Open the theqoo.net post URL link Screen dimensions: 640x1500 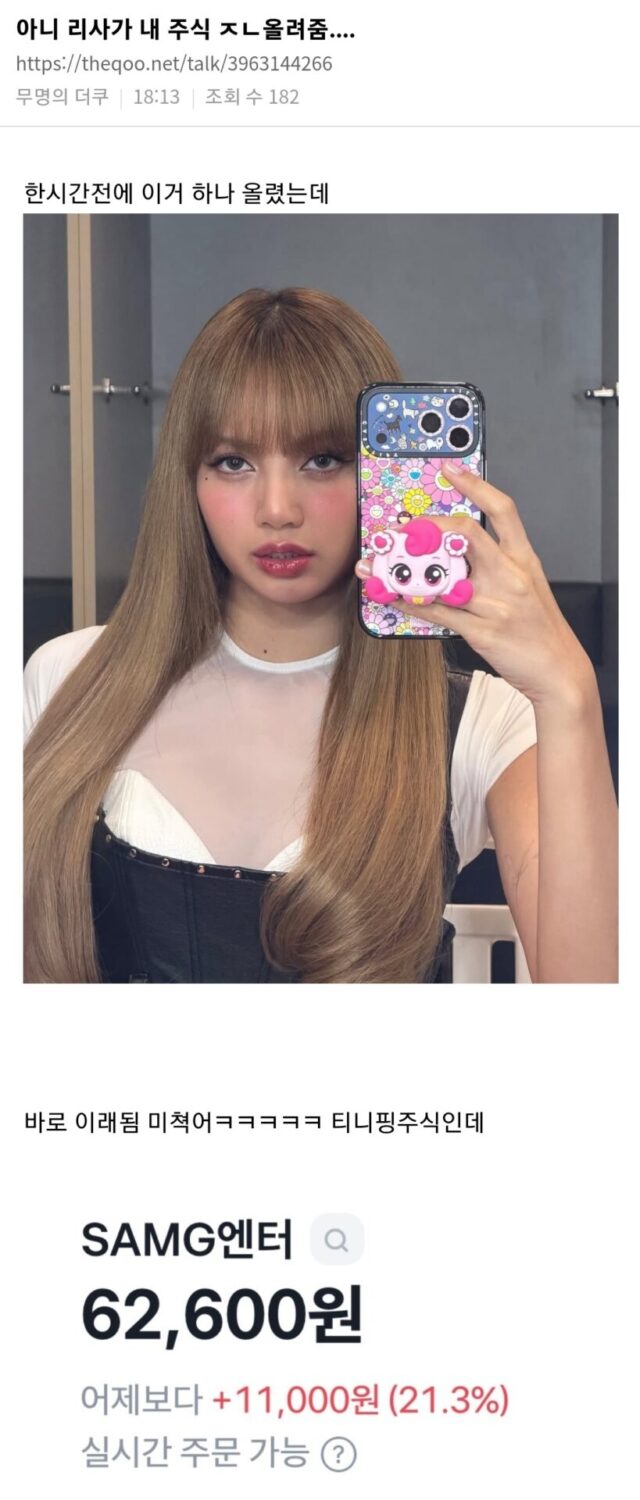174,64
